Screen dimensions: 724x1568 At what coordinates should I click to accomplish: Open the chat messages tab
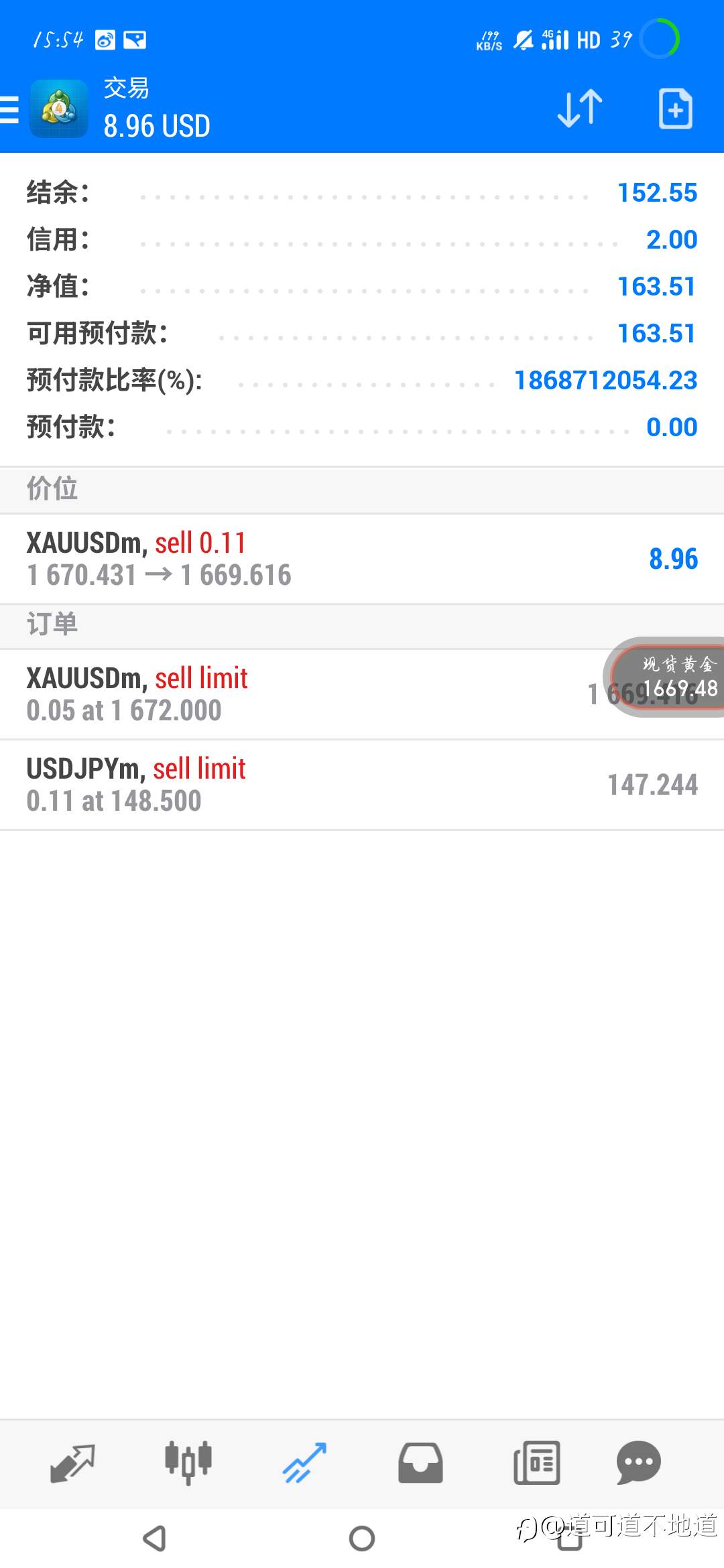click(639, 1463)
